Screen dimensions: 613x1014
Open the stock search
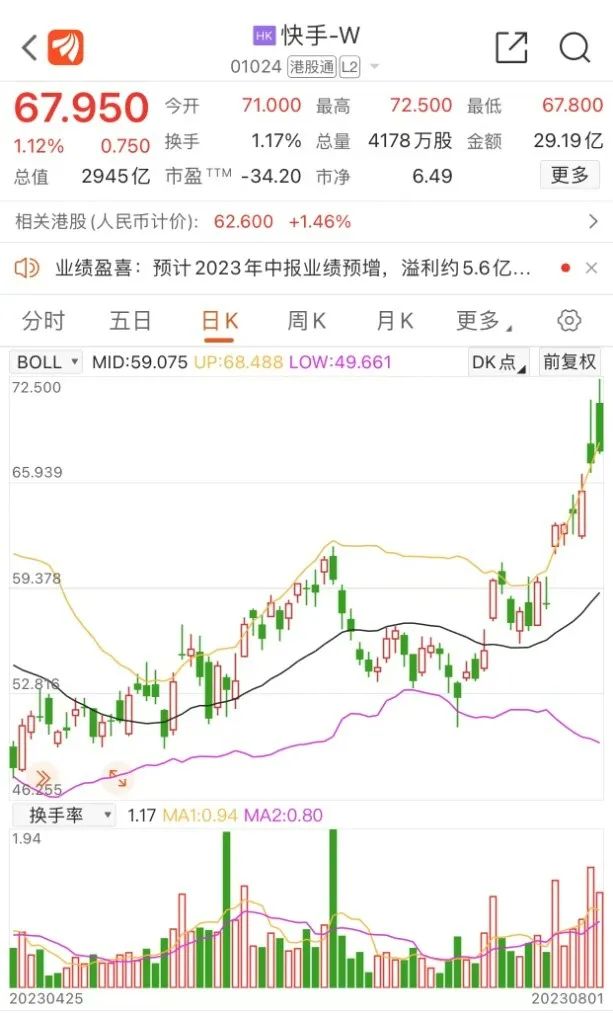point(574,47)
